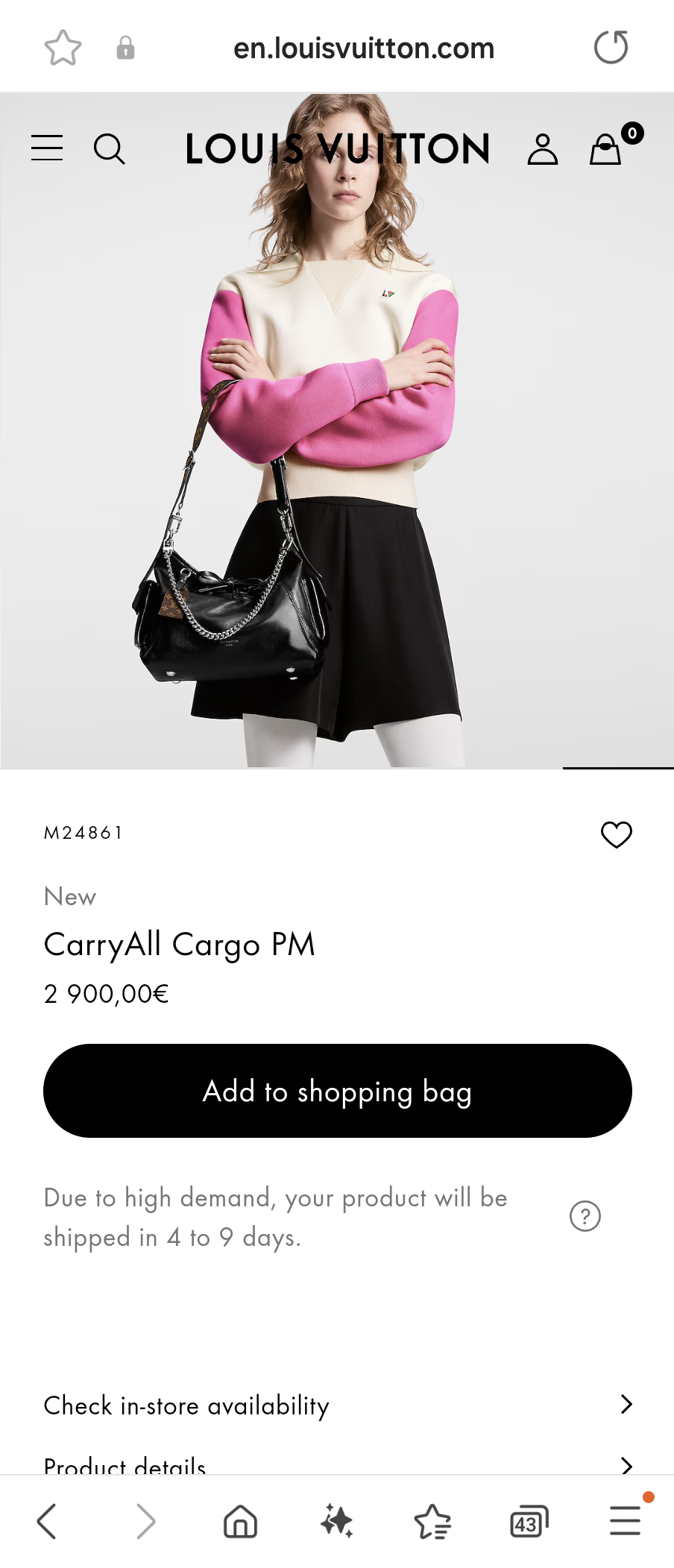
Task: Open the shipping delay help icon
Action: click(x=585, y=1216)
